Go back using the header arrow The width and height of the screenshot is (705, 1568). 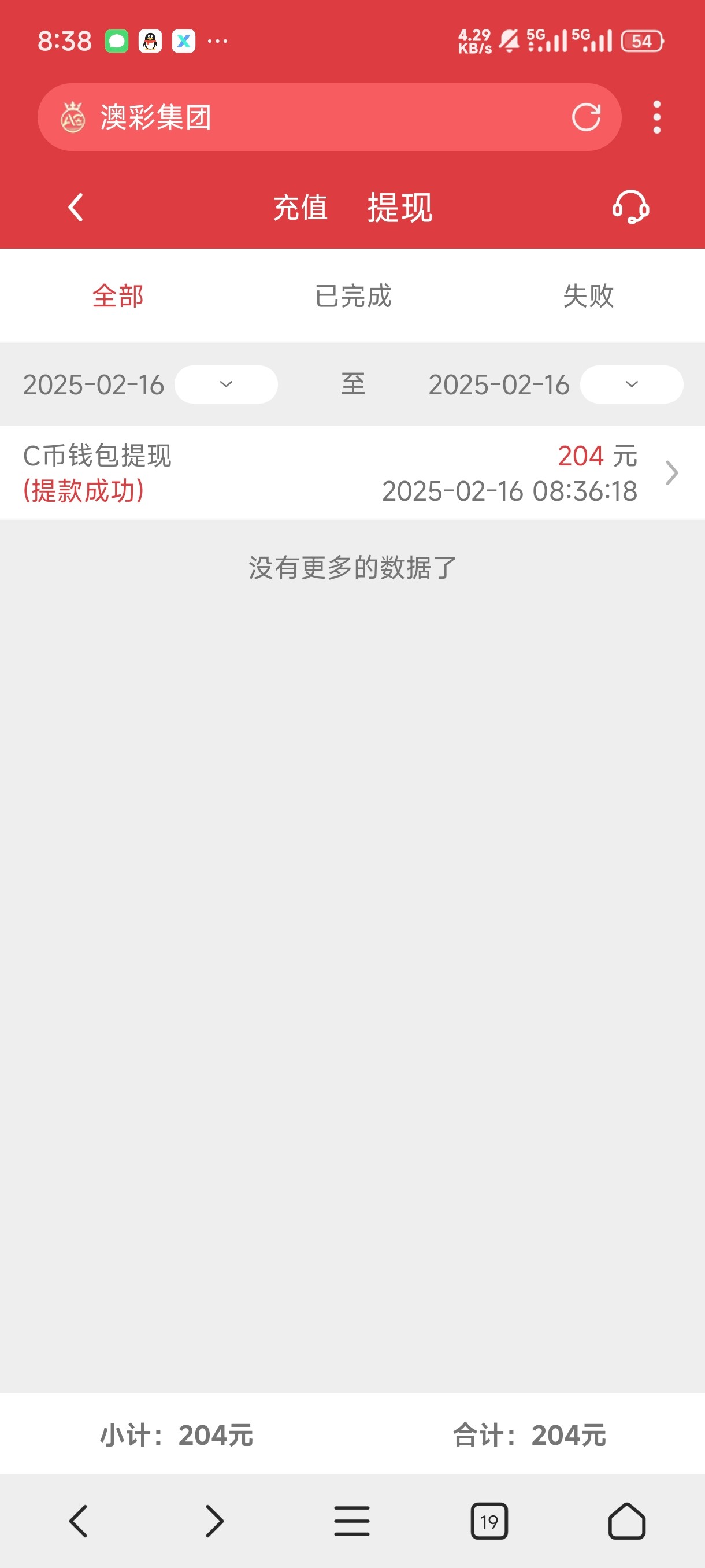coord(76,208)
